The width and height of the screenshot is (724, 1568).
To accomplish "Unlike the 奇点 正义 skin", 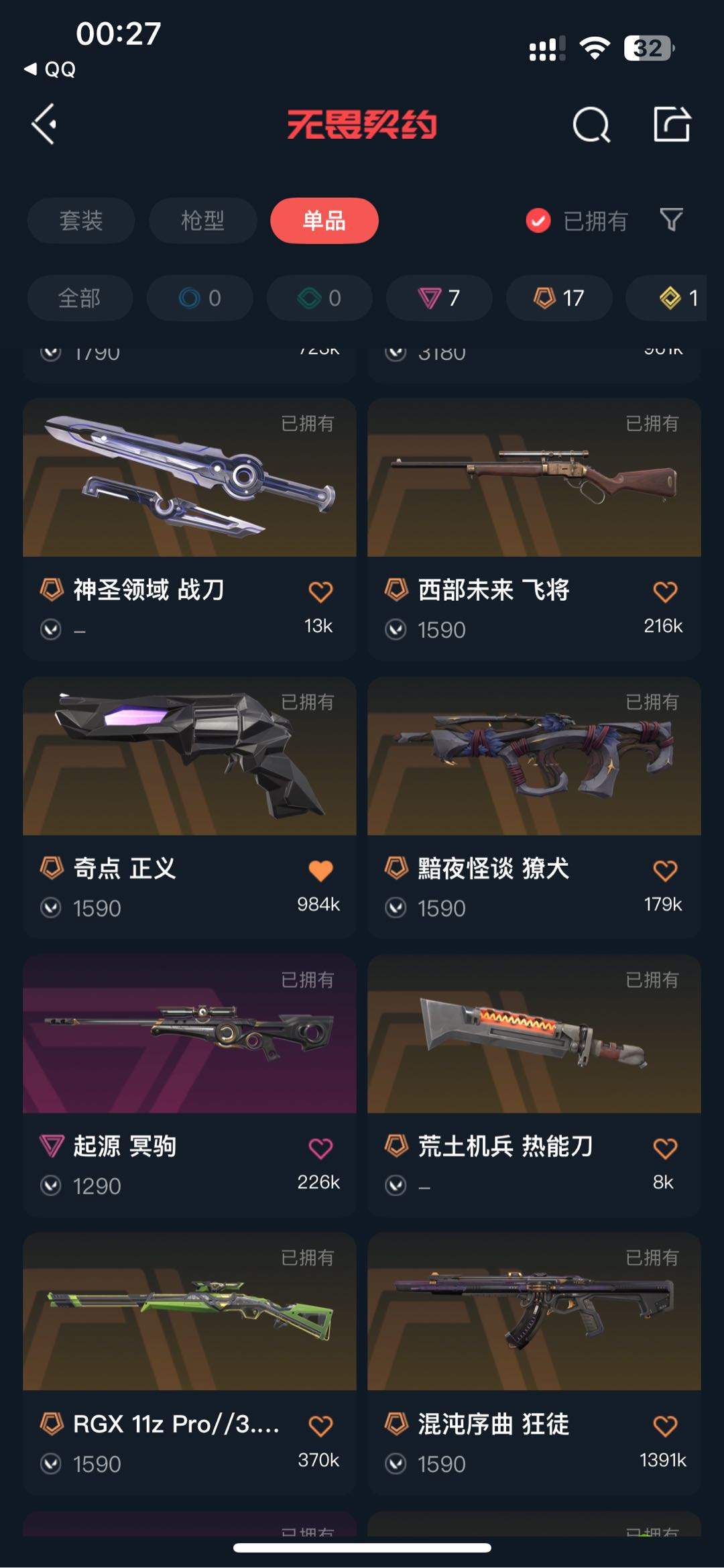I will point(320,870).
